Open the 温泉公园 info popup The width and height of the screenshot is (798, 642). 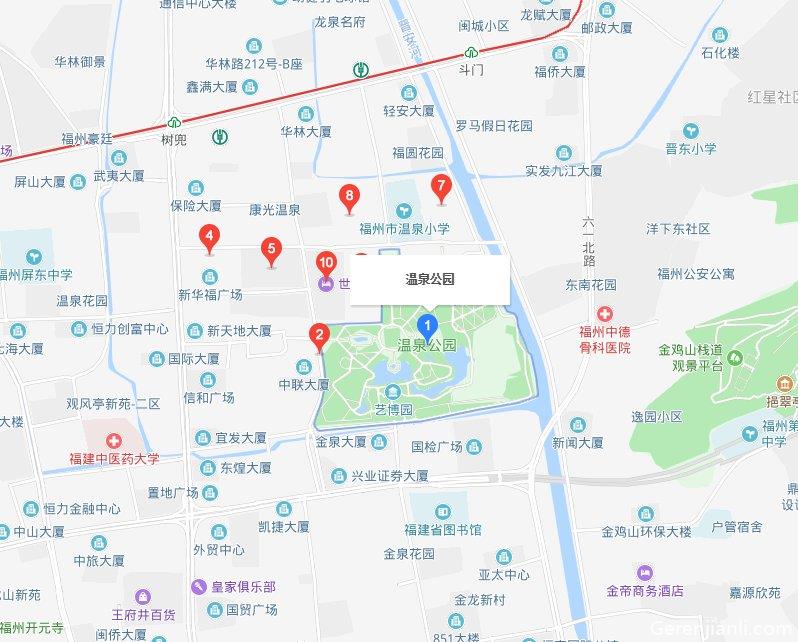coord(430,281)
